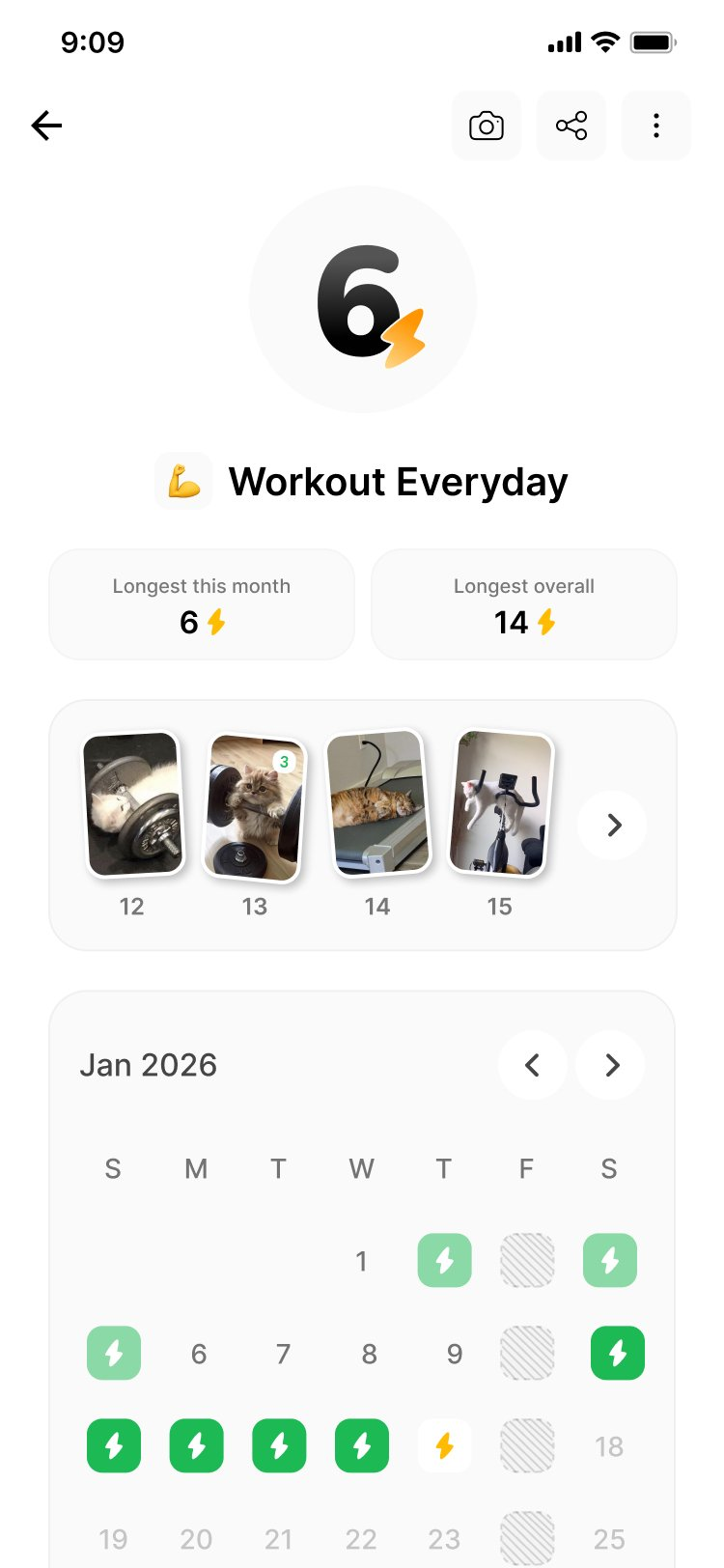Viewport: 724px width, 1568px height.
Task: View the photo from day 13
Action: tap(255, 808)
